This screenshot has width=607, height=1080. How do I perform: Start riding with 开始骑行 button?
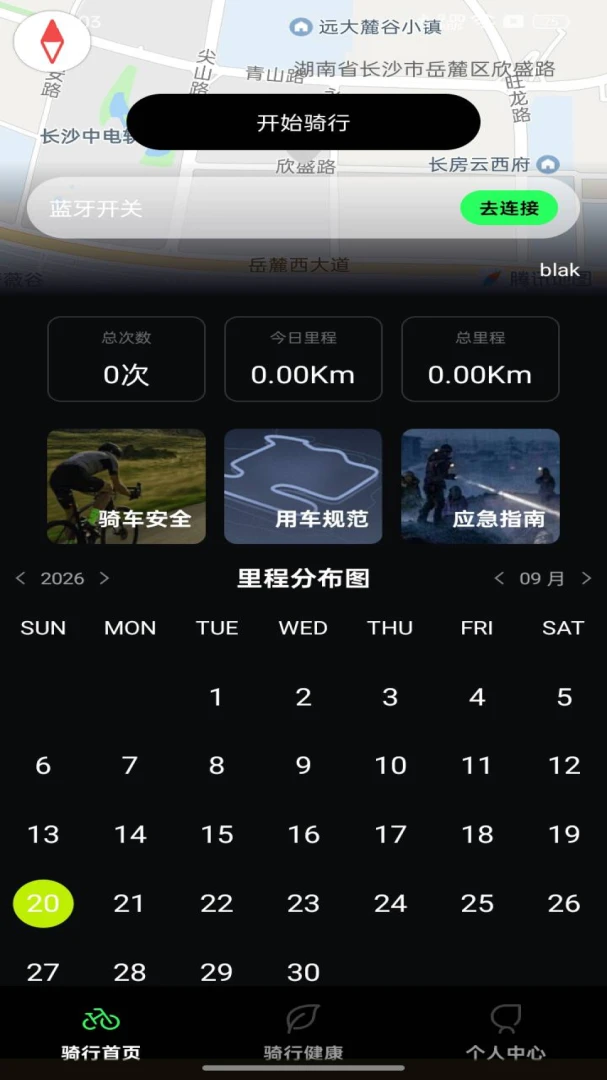pos(303,123)
